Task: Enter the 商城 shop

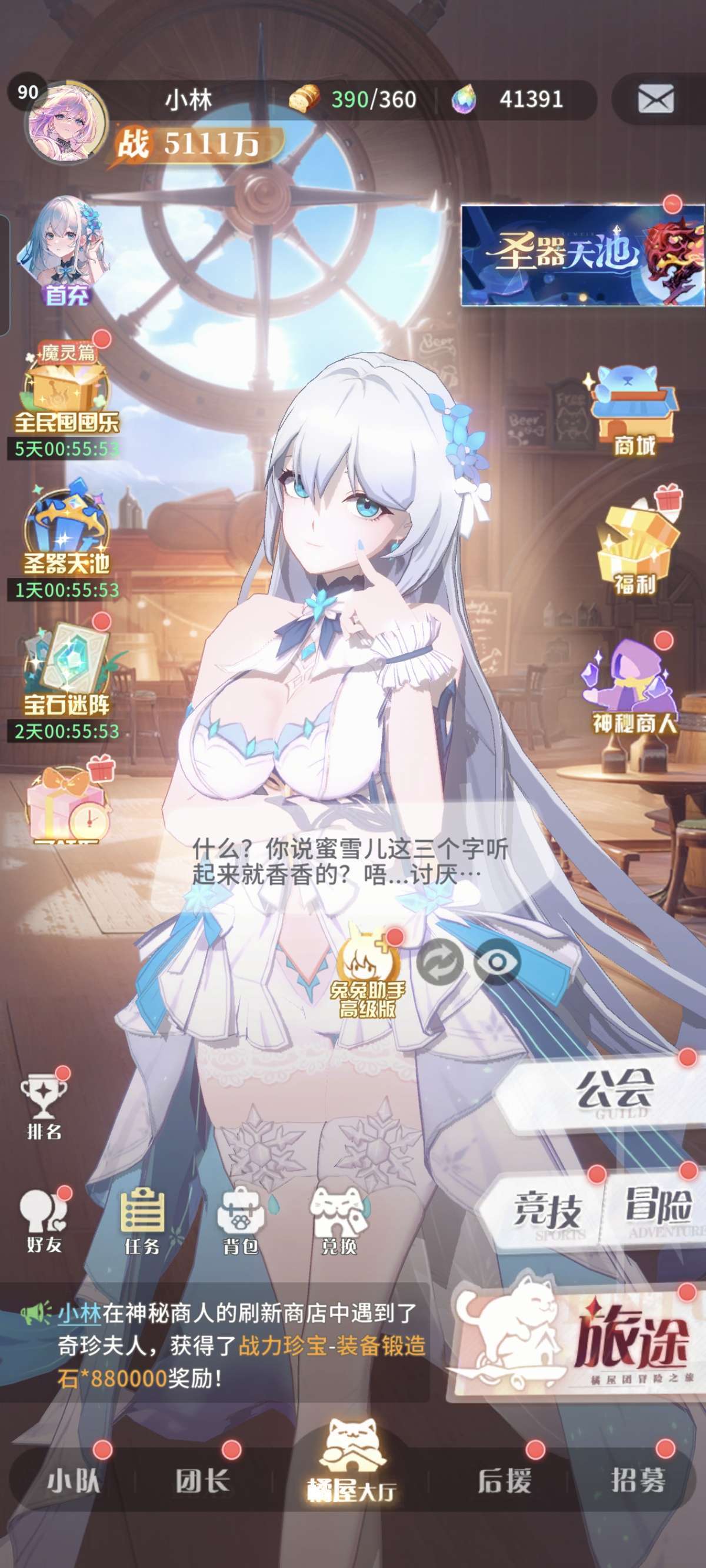Action: point(634,411)
